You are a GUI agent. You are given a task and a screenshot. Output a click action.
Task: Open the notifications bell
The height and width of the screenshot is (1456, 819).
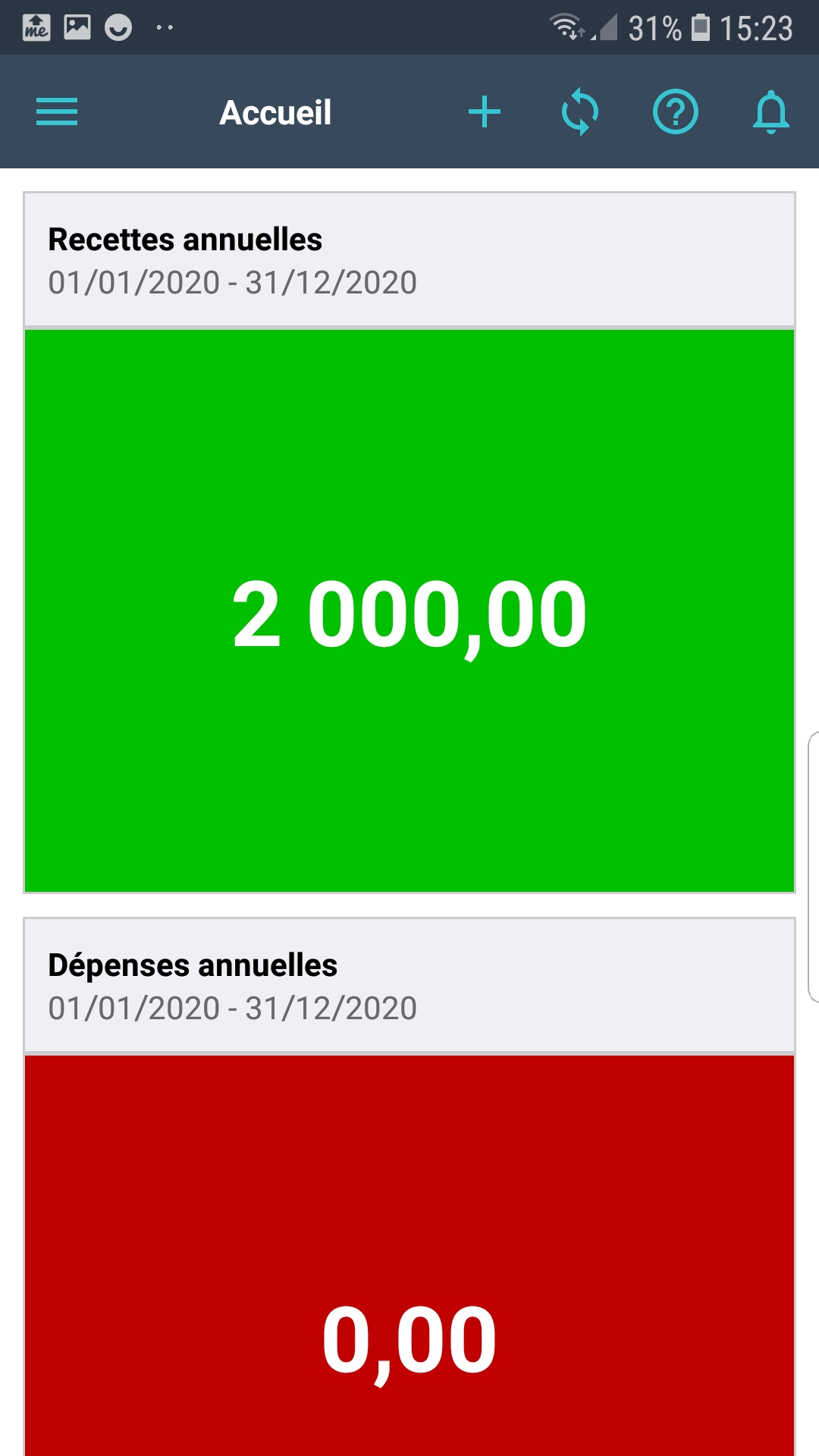770,112
